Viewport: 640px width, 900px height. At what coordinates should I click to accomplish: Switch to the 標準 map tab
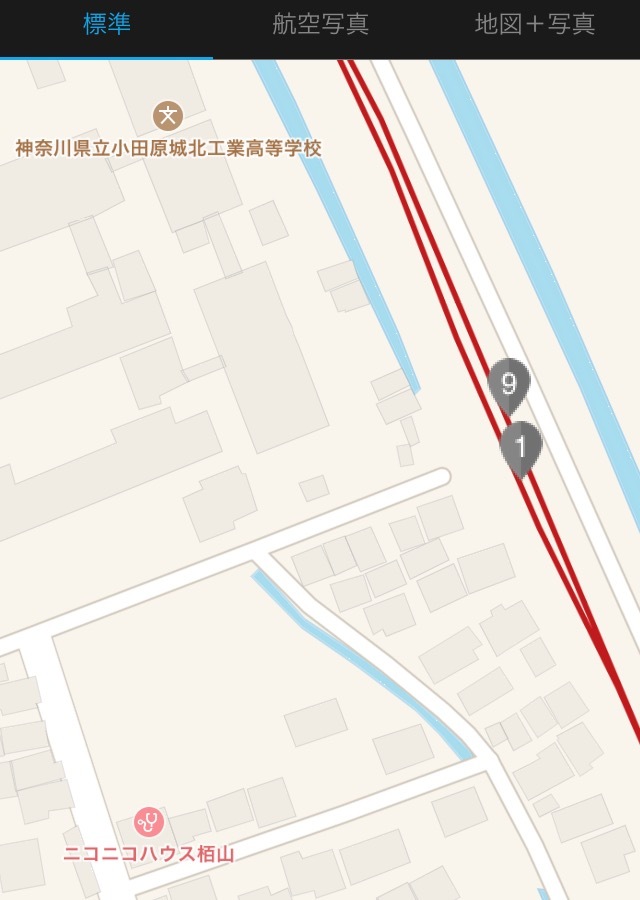point(106,26)
